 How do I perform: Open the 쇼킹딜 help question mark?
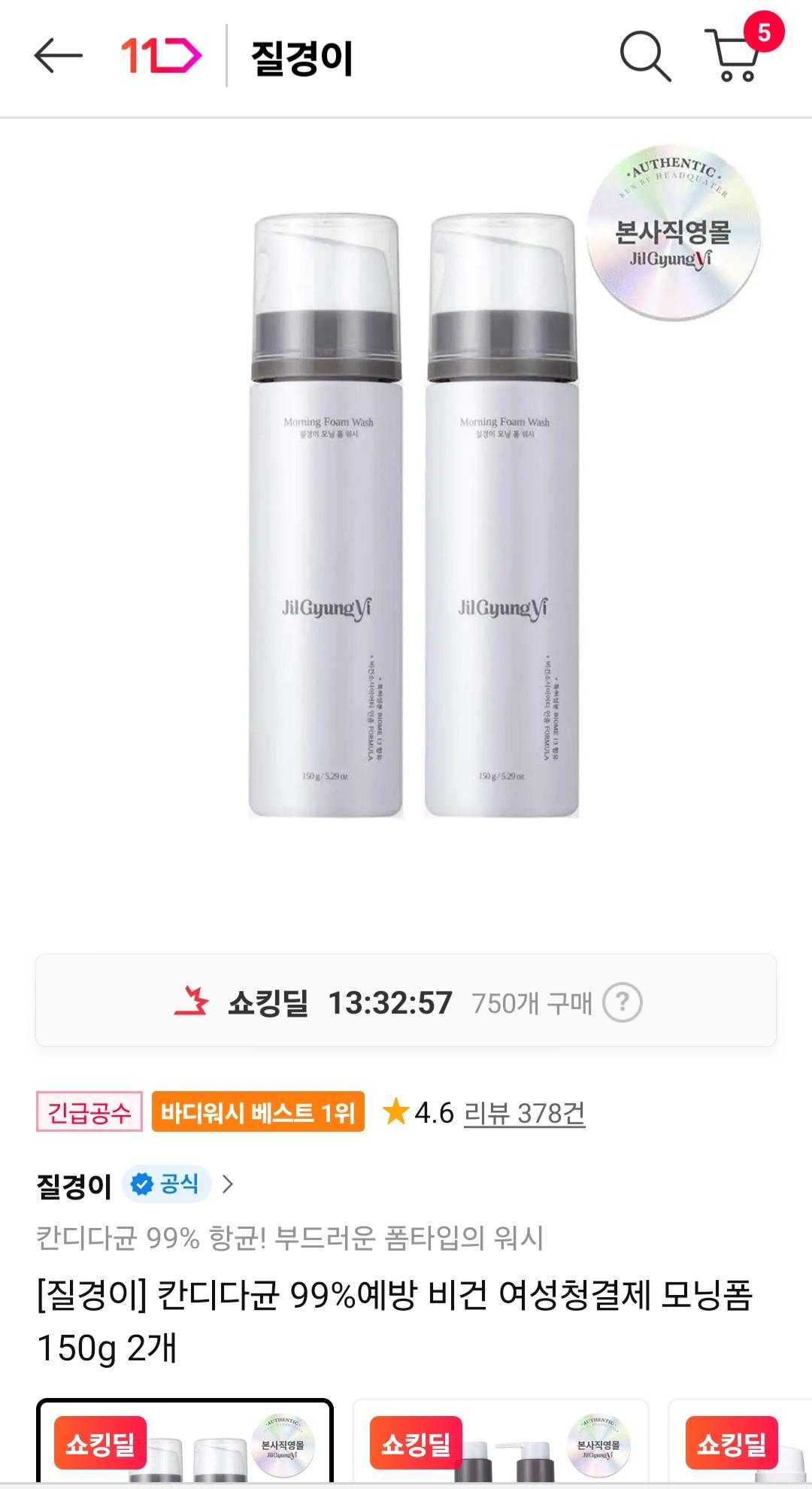[x=623, y=1002]
